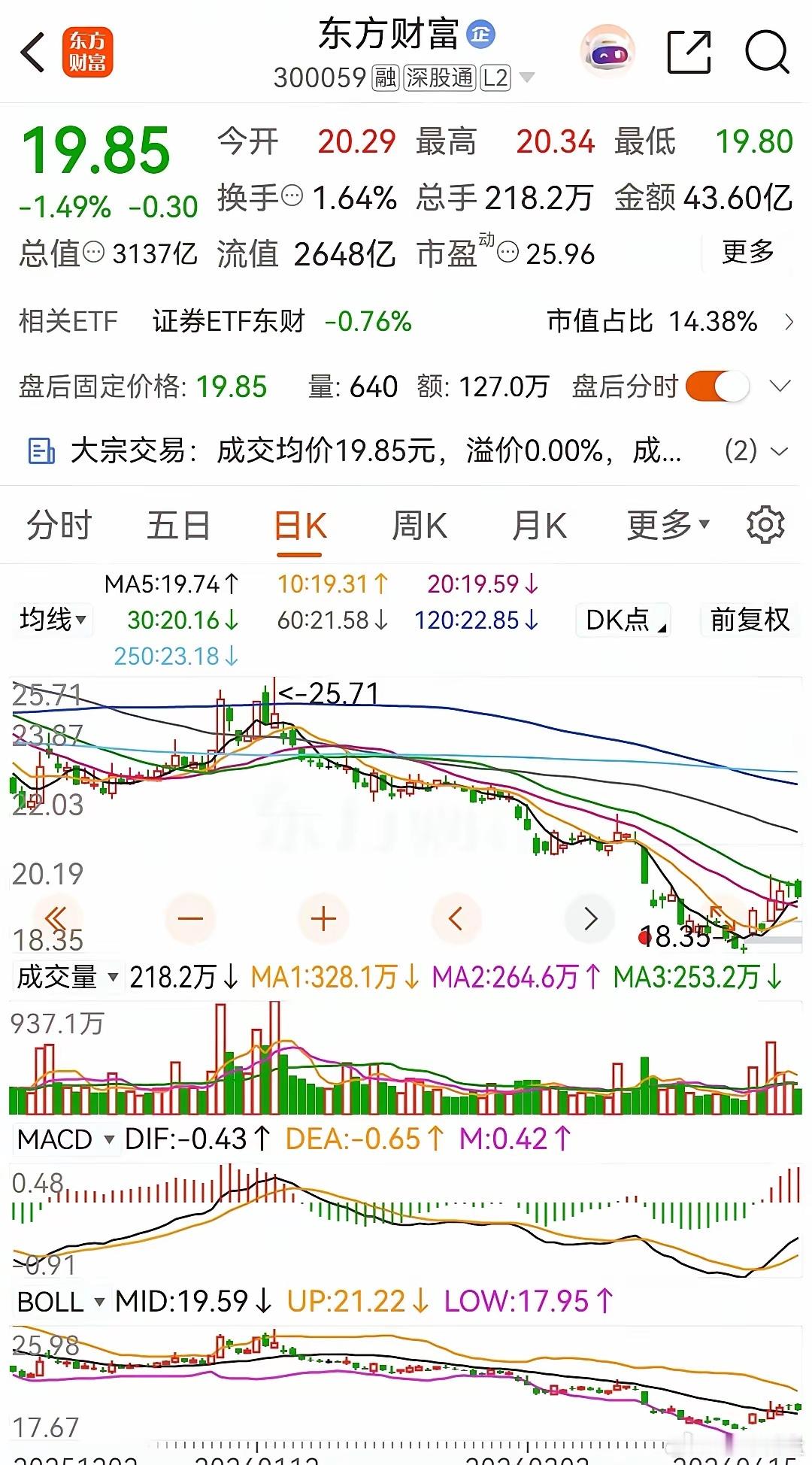This screenshot has width=812, height=1465.
Task: Select the 月K chart tab
Action: tap(539, 526)
